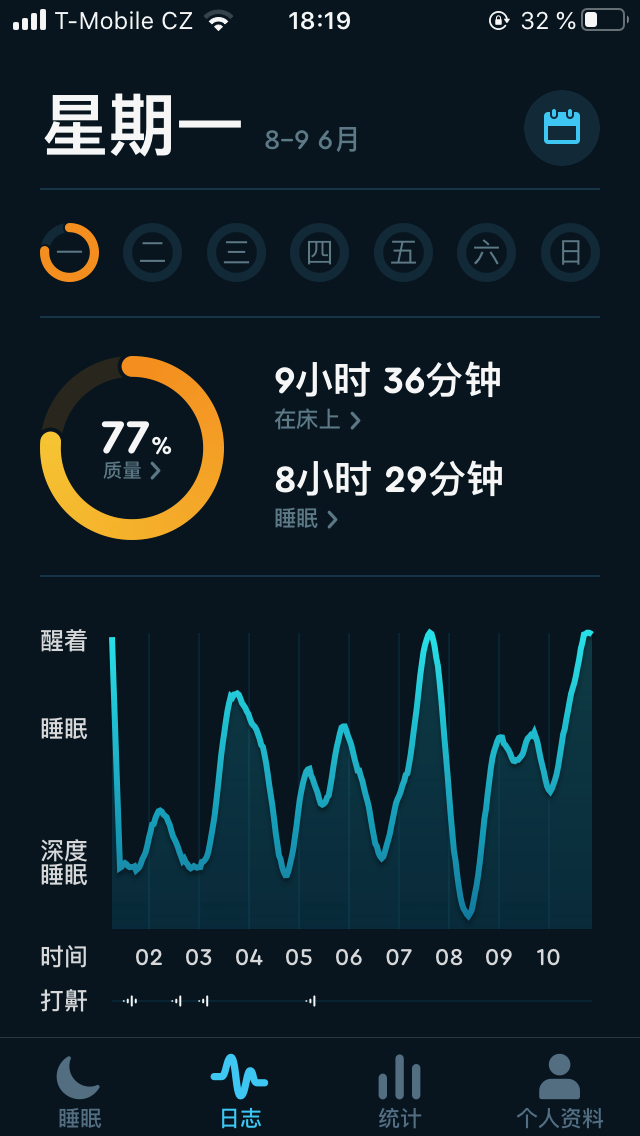Select the highlighted 一 day circle
This screenshot has width=640, height=1136.
pos(69,253)
